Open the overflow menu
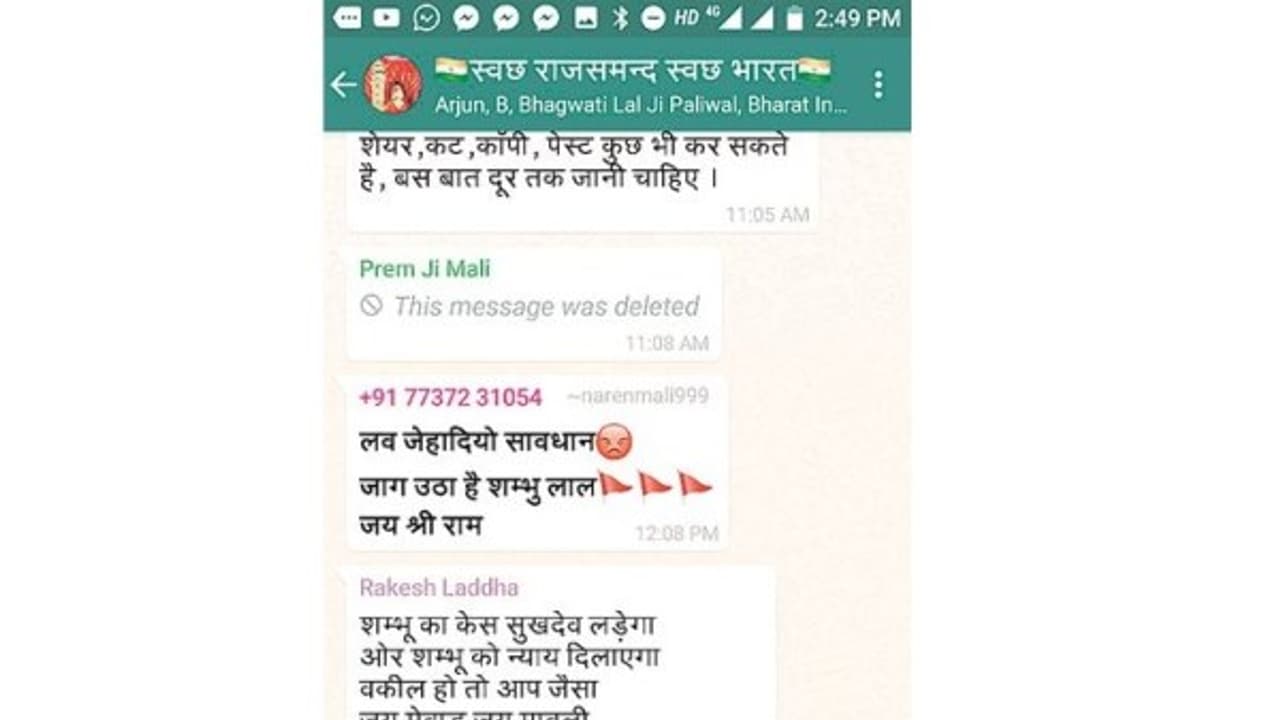This screenshot has height=720, width=1280. point(878,85)
